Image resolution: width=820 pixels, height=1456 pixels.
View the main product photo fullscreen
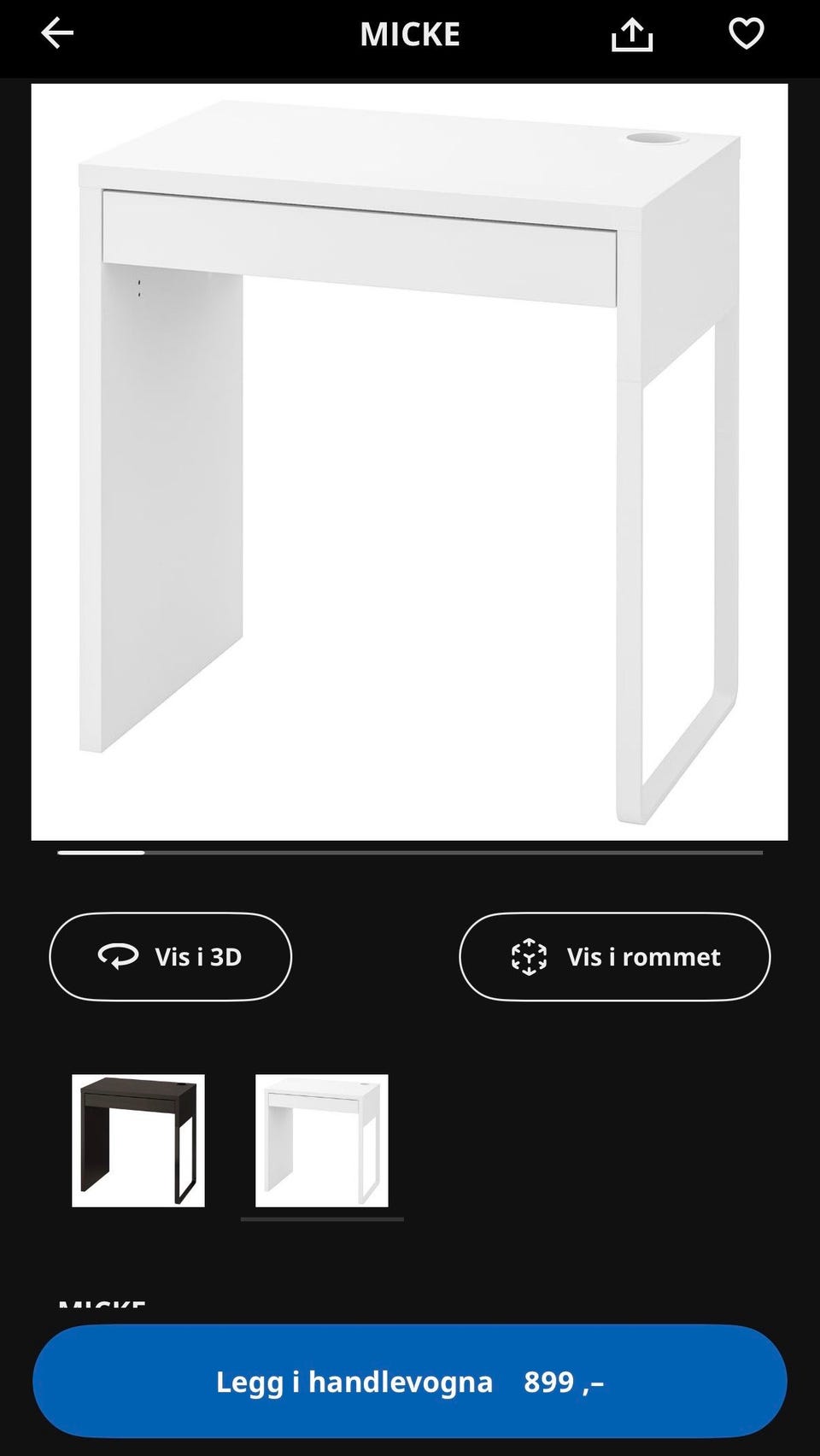point(410,461)
